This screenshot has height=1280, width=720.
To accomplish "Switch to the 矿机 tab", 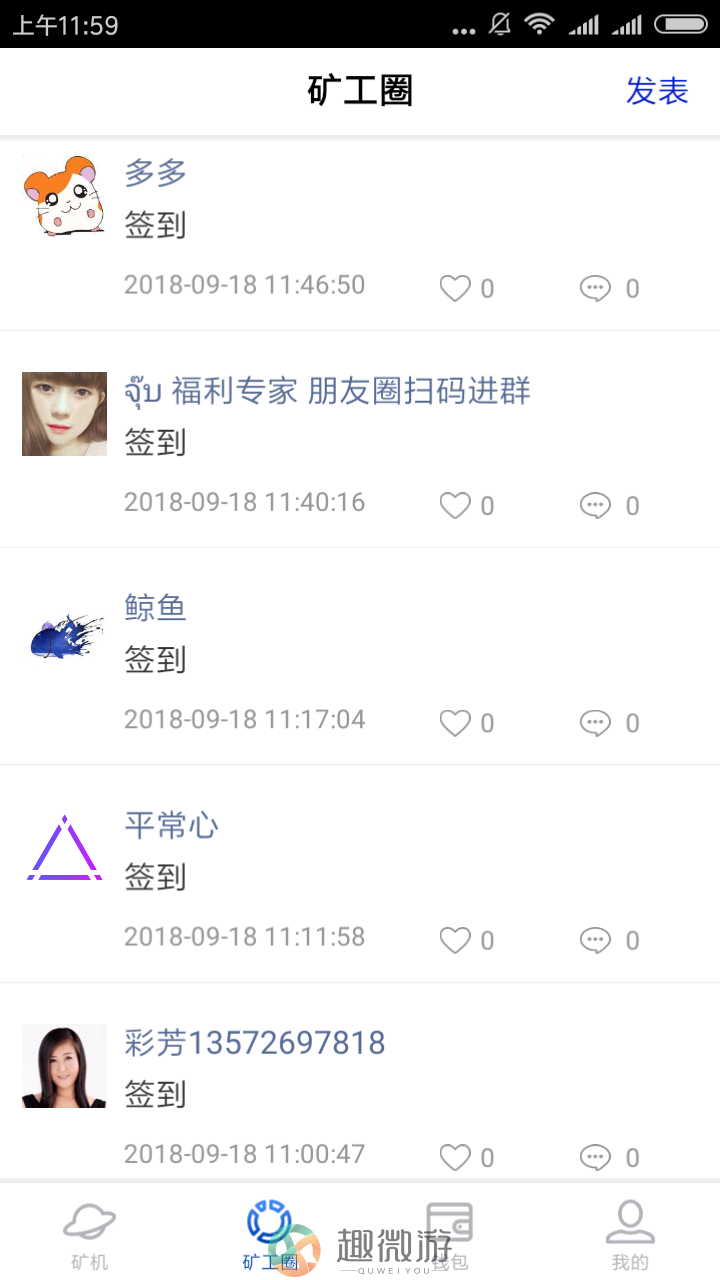I will (90, 1236).
